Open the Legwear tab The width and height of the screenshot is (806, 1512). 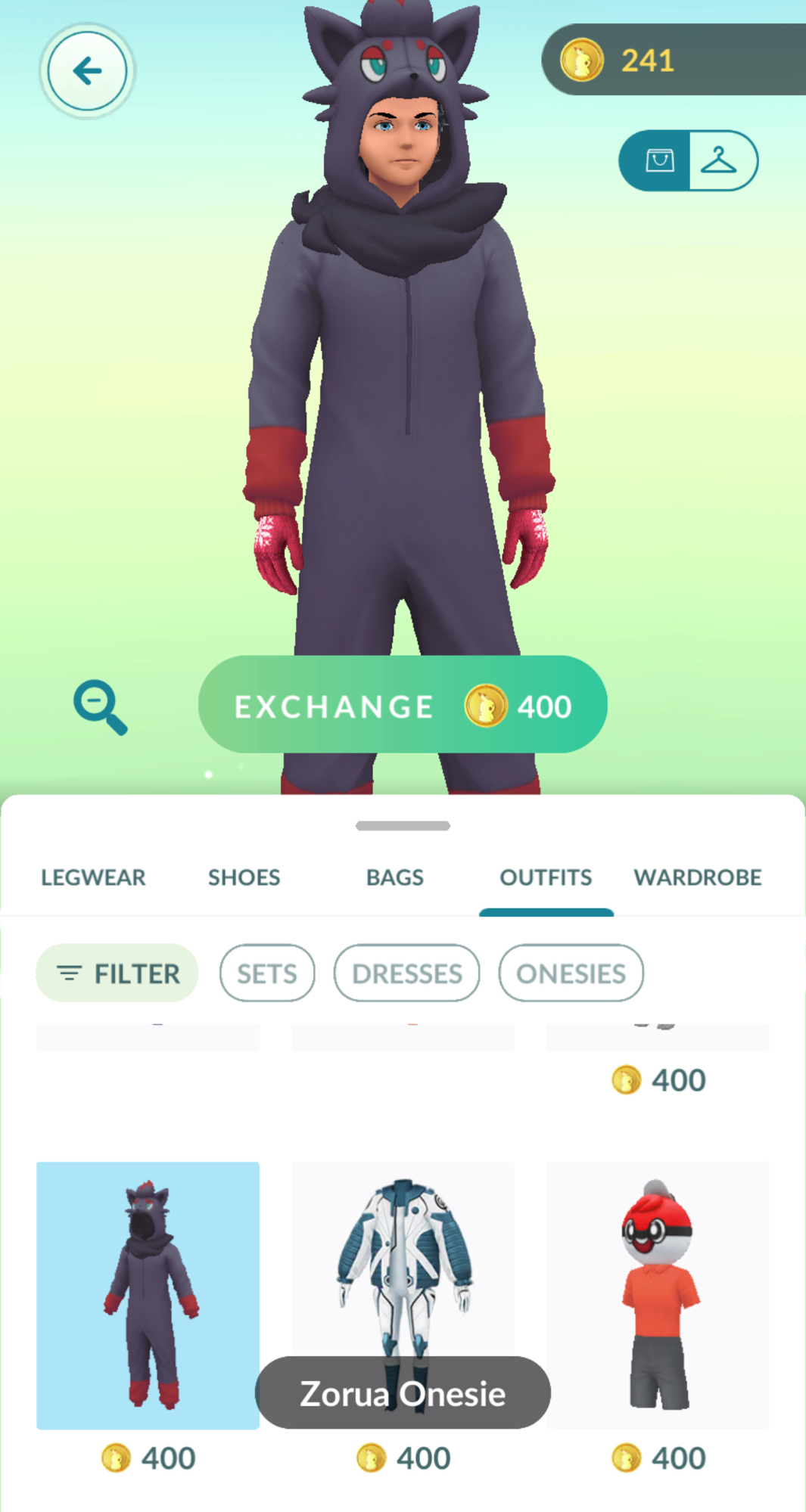click(93, 877)
